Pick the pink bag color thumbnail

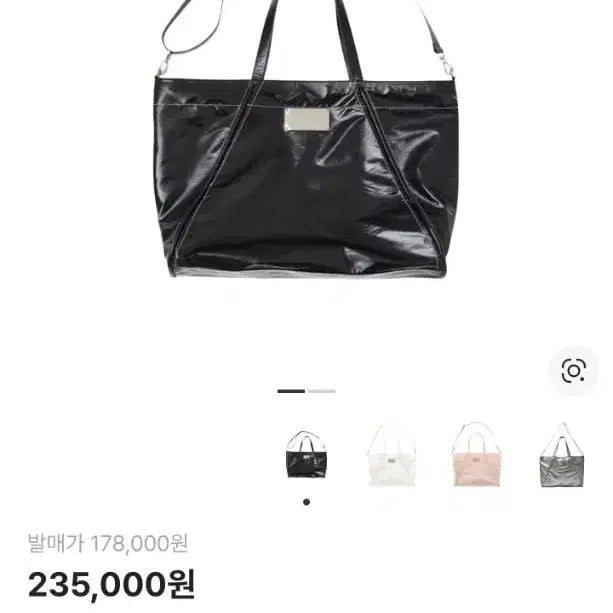474,456
